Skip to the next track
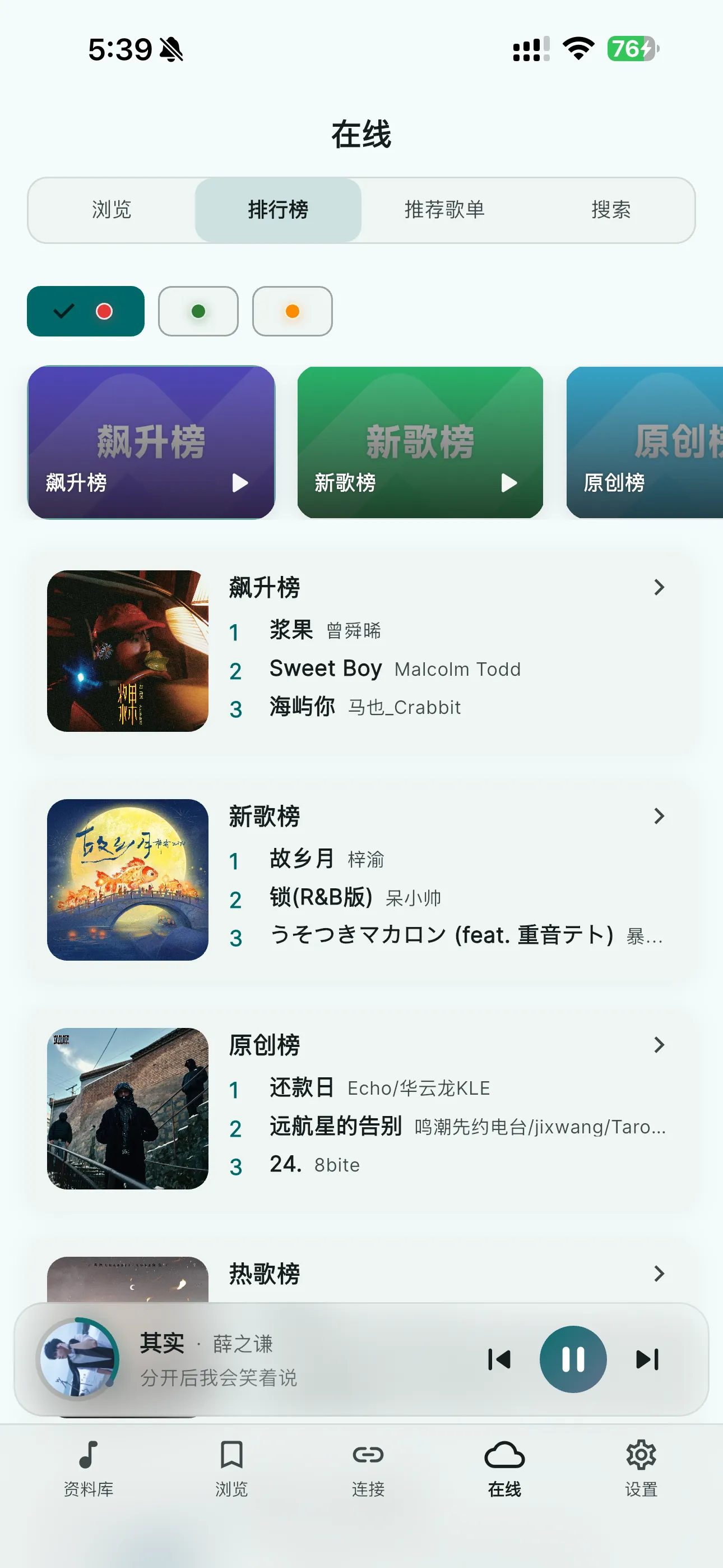 [x=647, y=1359]
